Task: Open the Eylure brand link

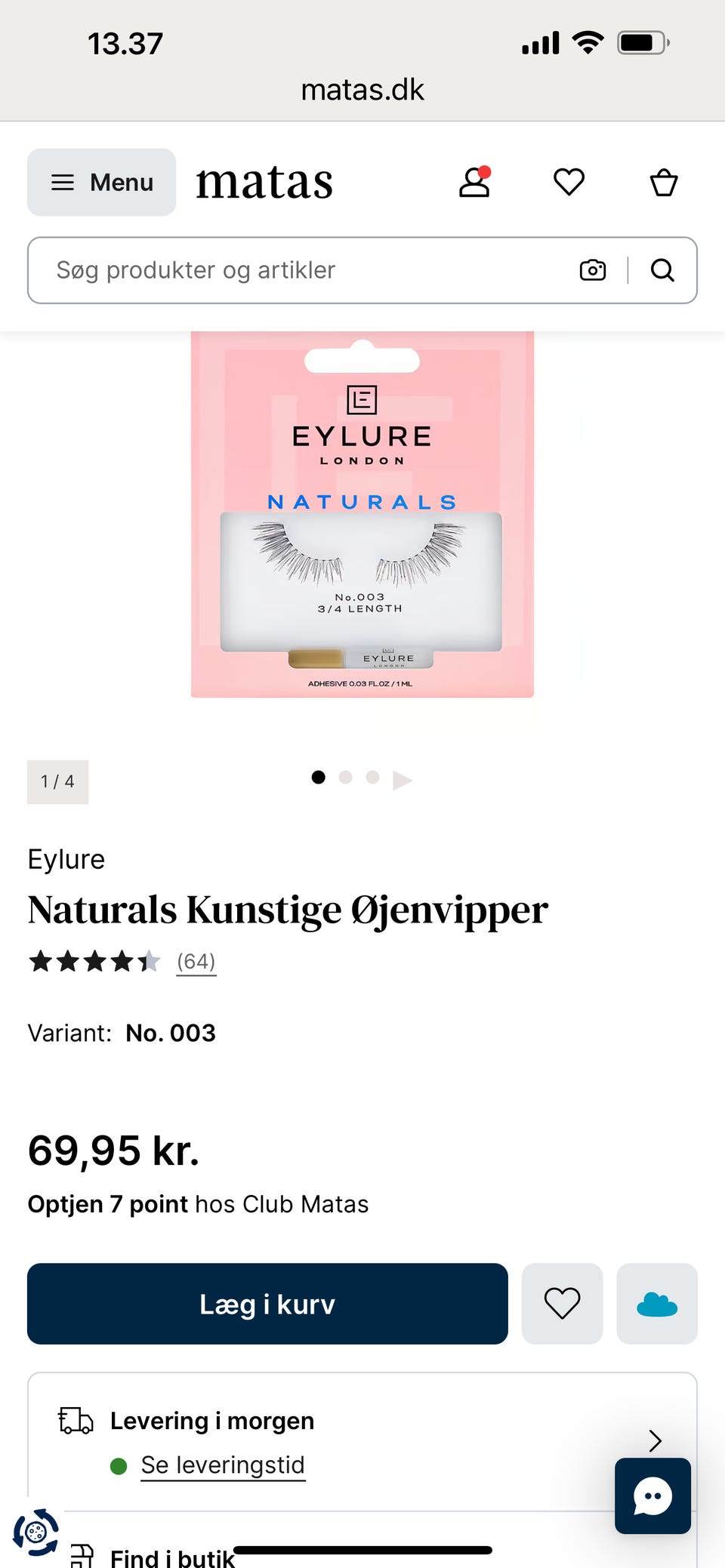Action: (66, 859)
